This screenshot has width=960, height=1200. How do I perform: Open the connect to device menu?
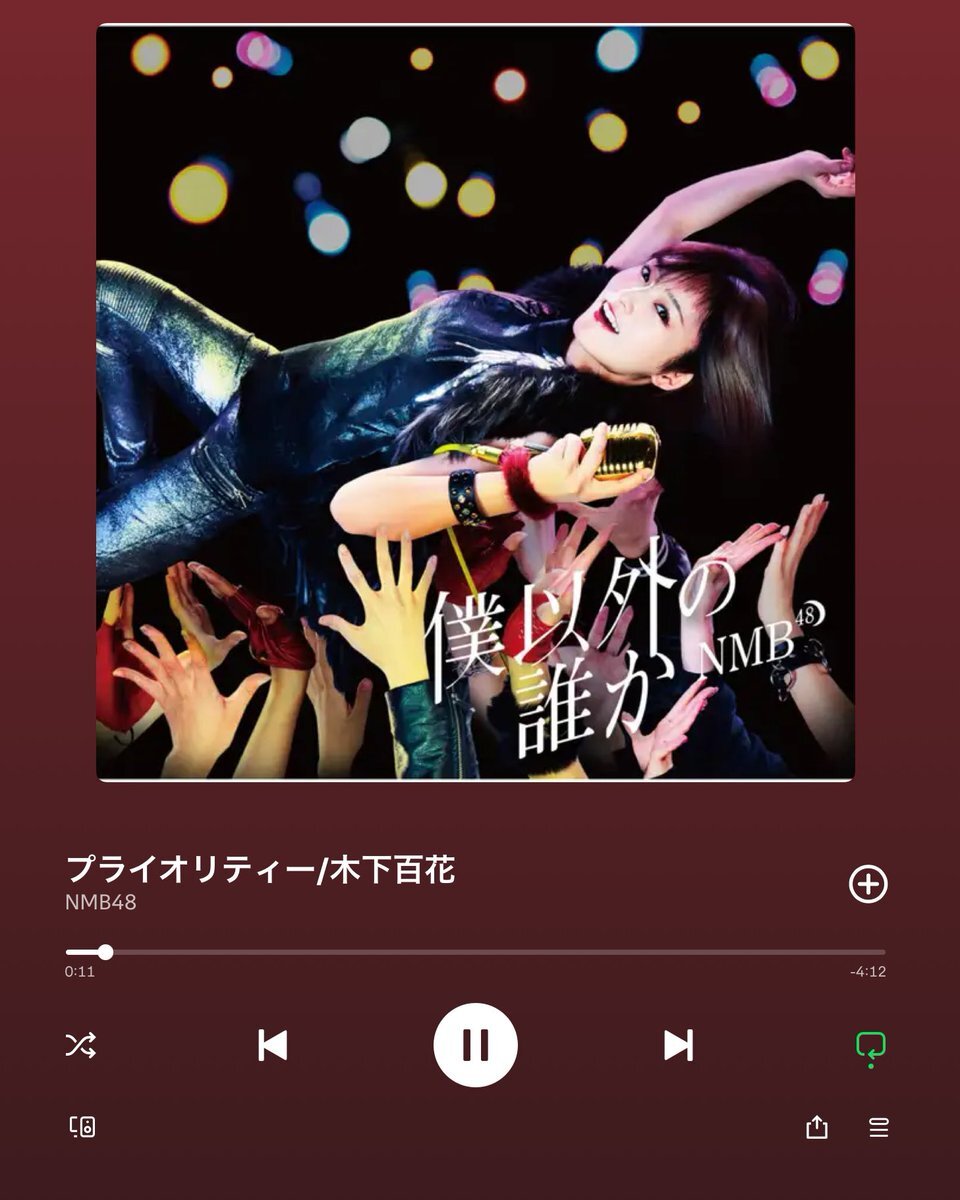pyautogui.click(x=82, y=1127)
